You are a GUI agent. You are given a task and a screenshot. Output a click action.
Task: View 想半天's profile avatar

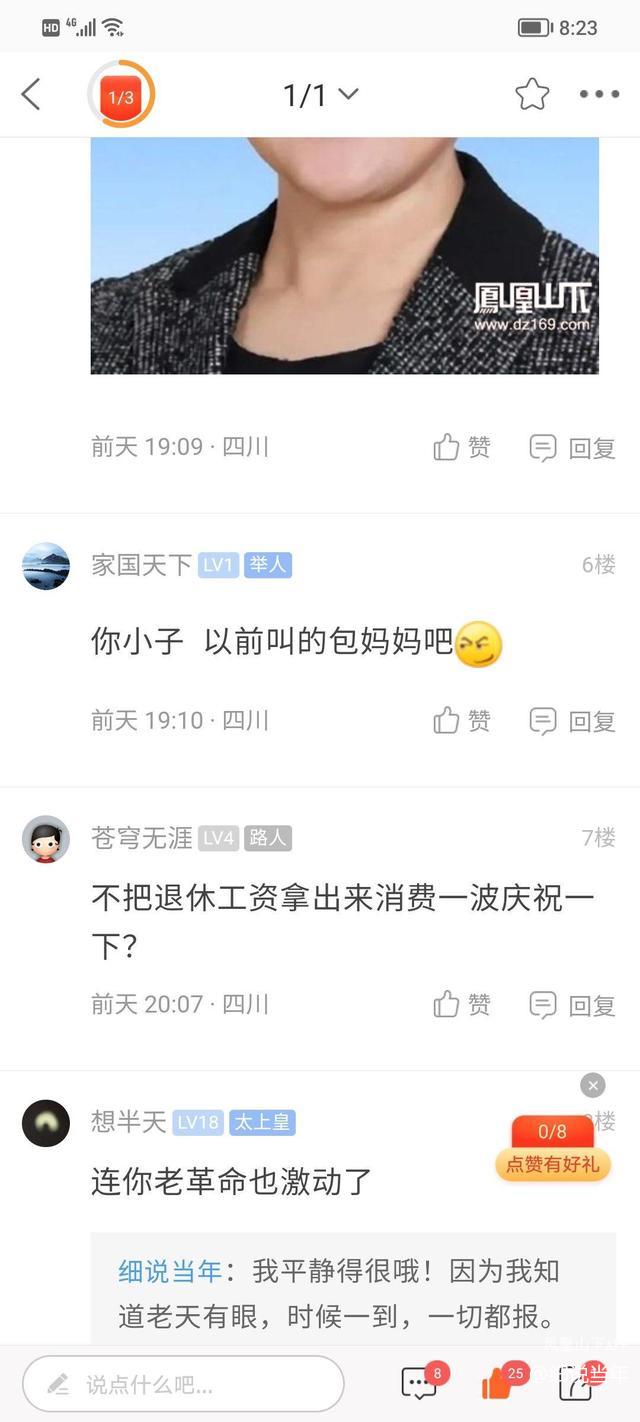46,1122
